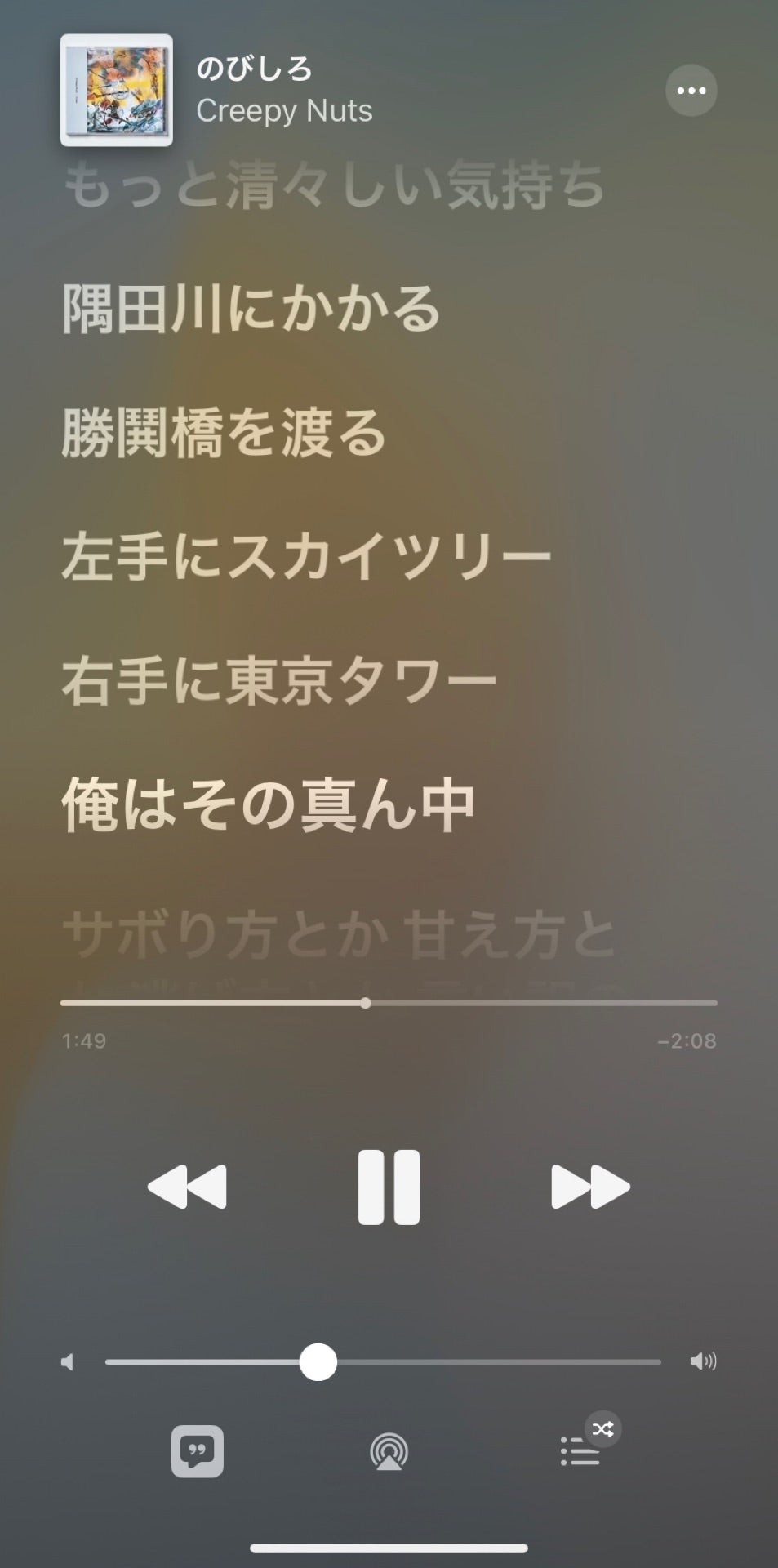Tap the More options ellipsis icon
The width and height of the screenshot is (778, 1568).
point(690,91)
